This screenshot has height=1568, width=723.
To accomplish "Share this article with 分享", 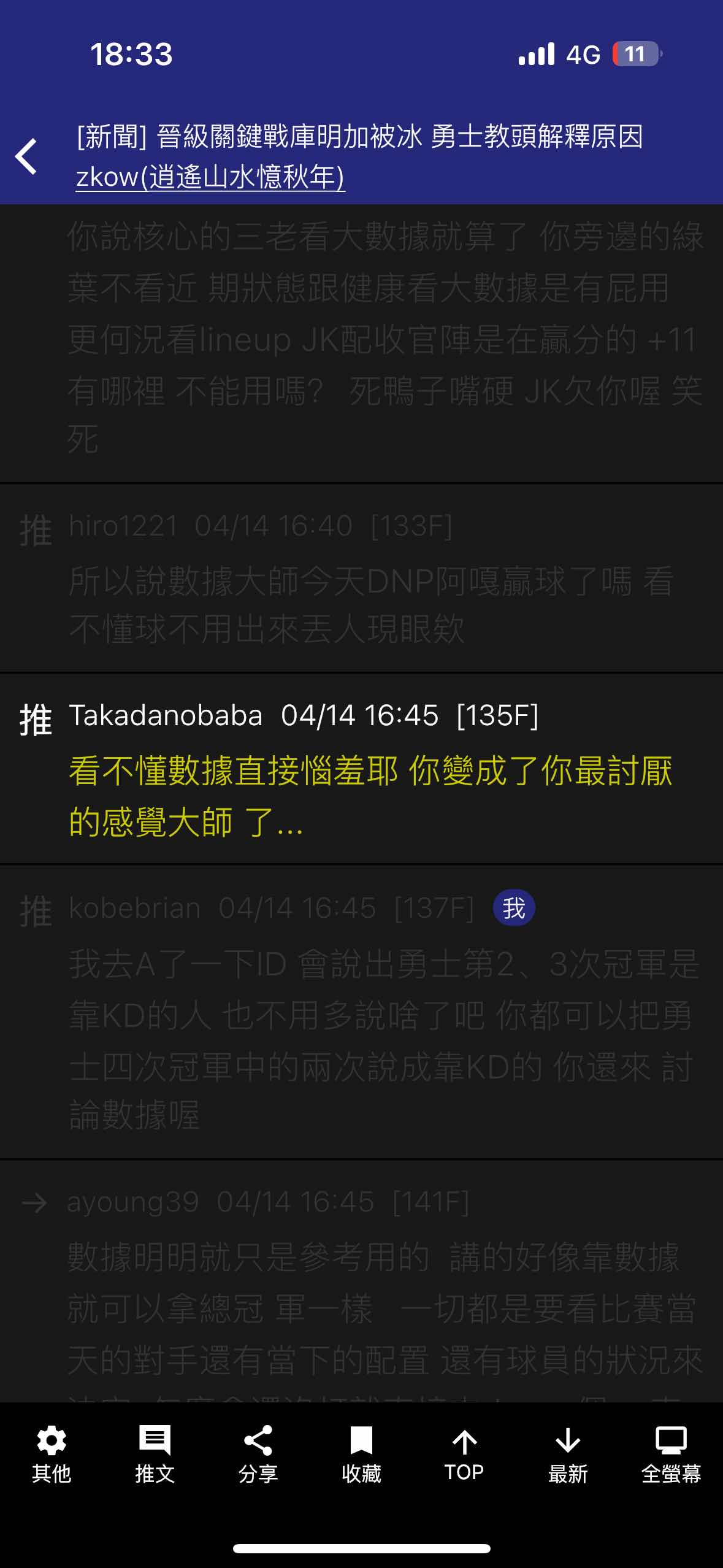I will (258, 1455).
